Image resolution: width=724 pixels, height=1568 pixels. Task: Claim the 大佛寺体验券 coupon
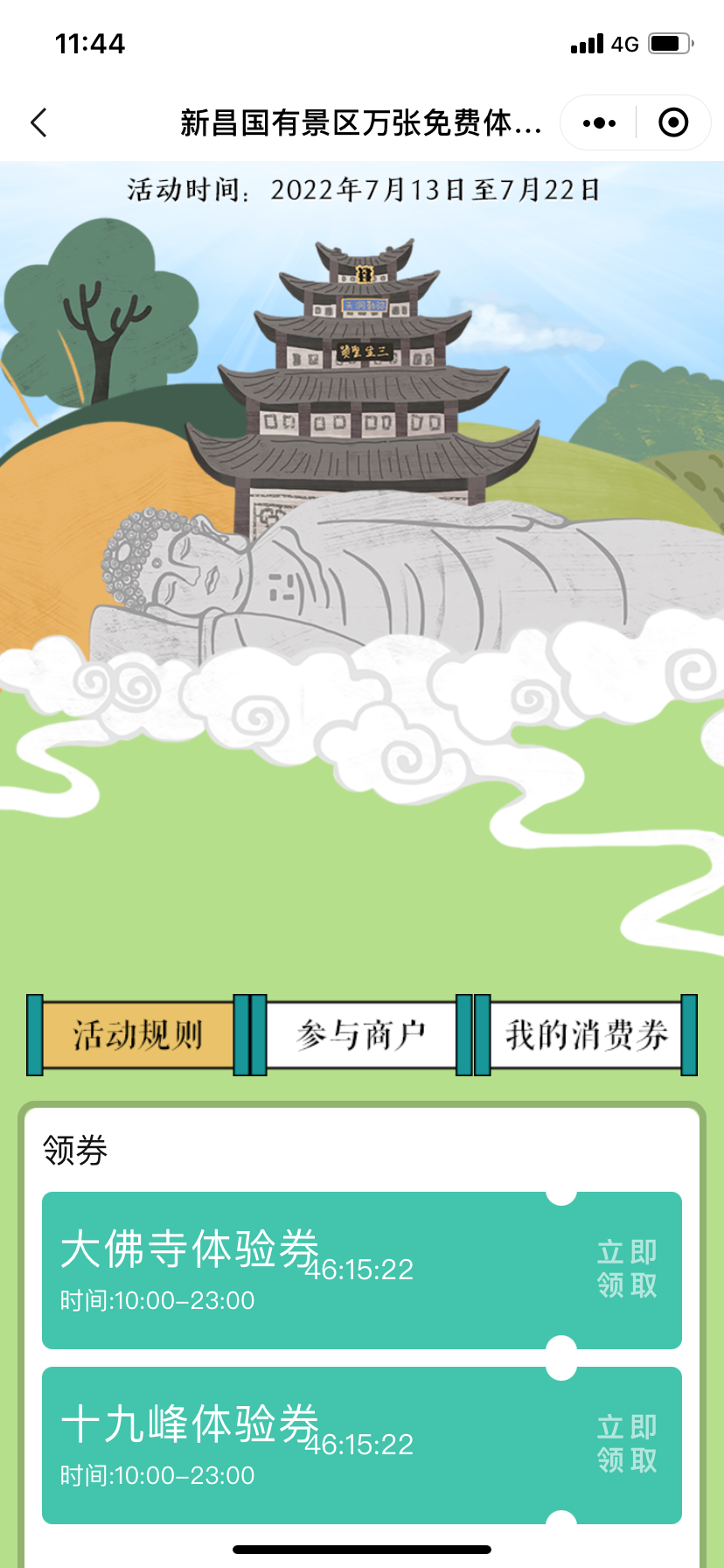[626, 1269]
